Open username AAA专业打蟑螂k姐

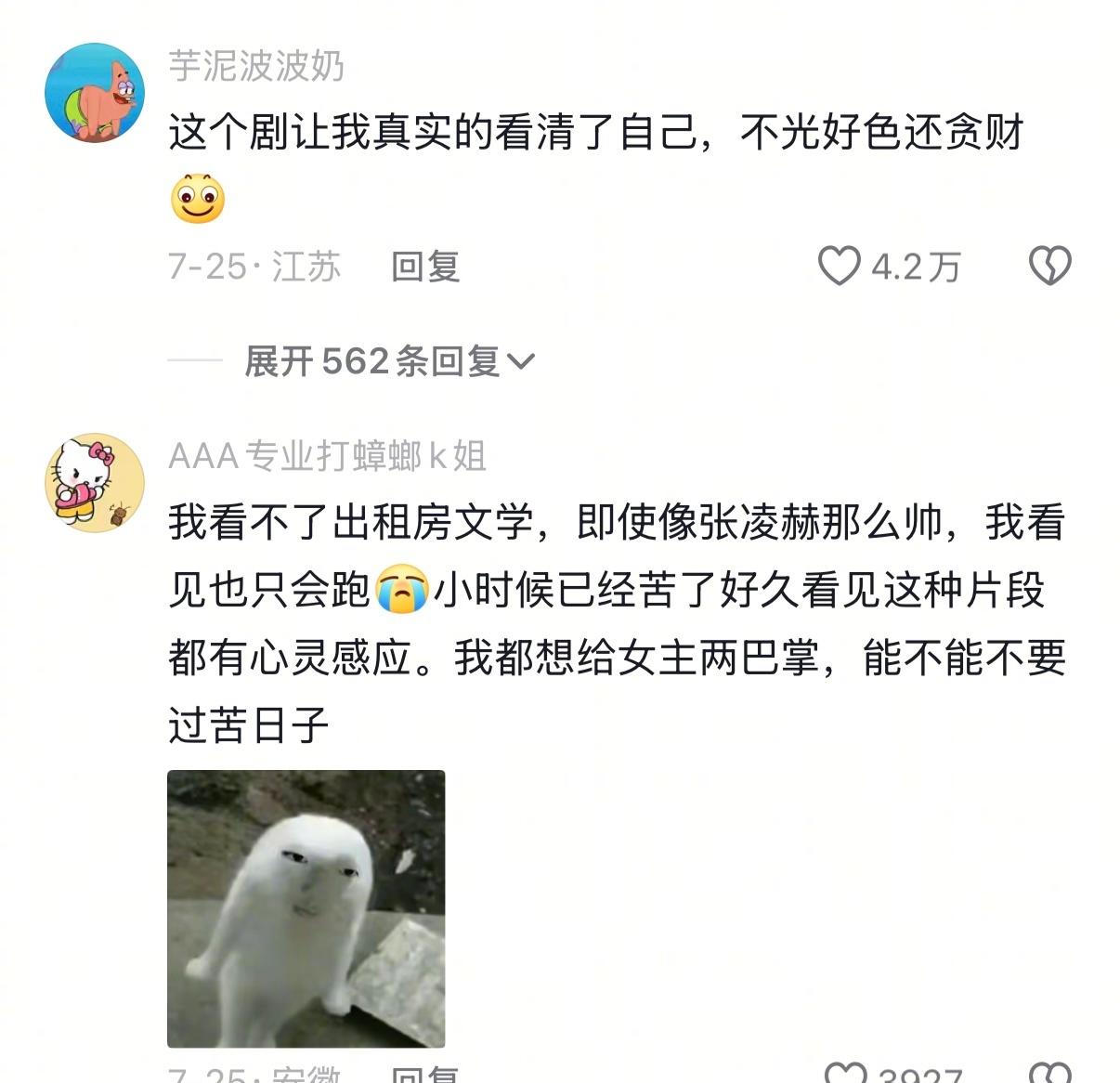click(327, 456)
